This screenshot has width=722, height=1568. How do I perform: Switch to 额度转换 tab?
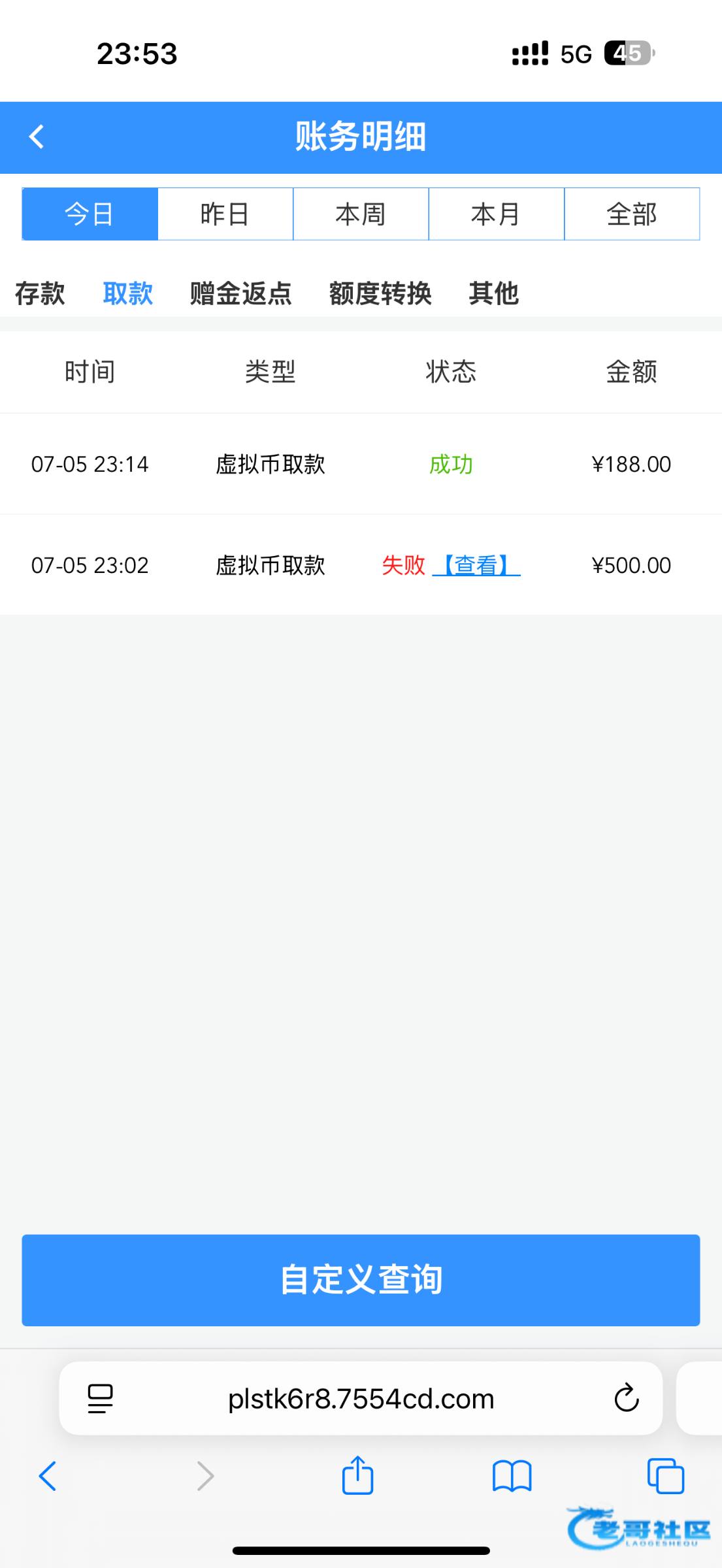pos(380,293)
